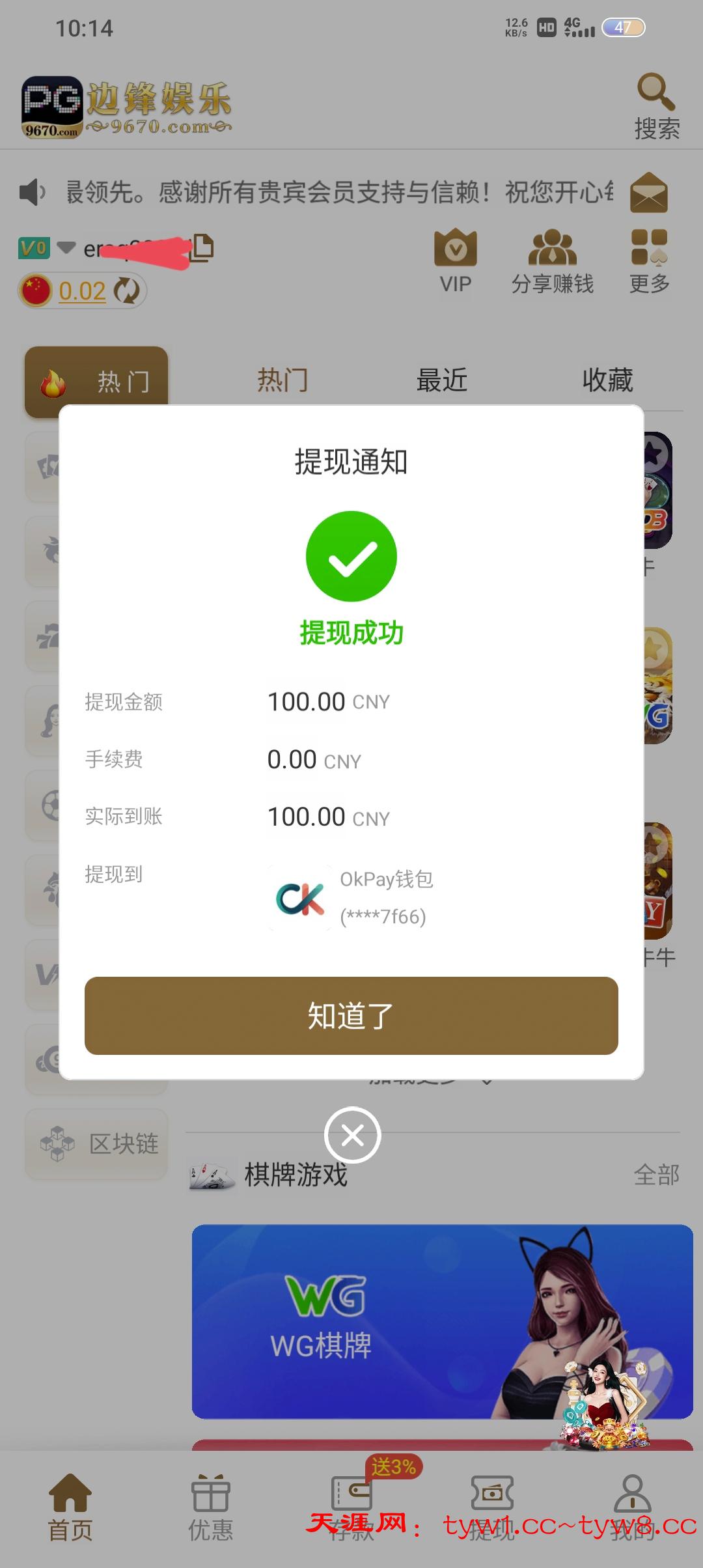Open the mail envelope inbox
This screenshot has width=703, height=1568.
click(648, 193)
